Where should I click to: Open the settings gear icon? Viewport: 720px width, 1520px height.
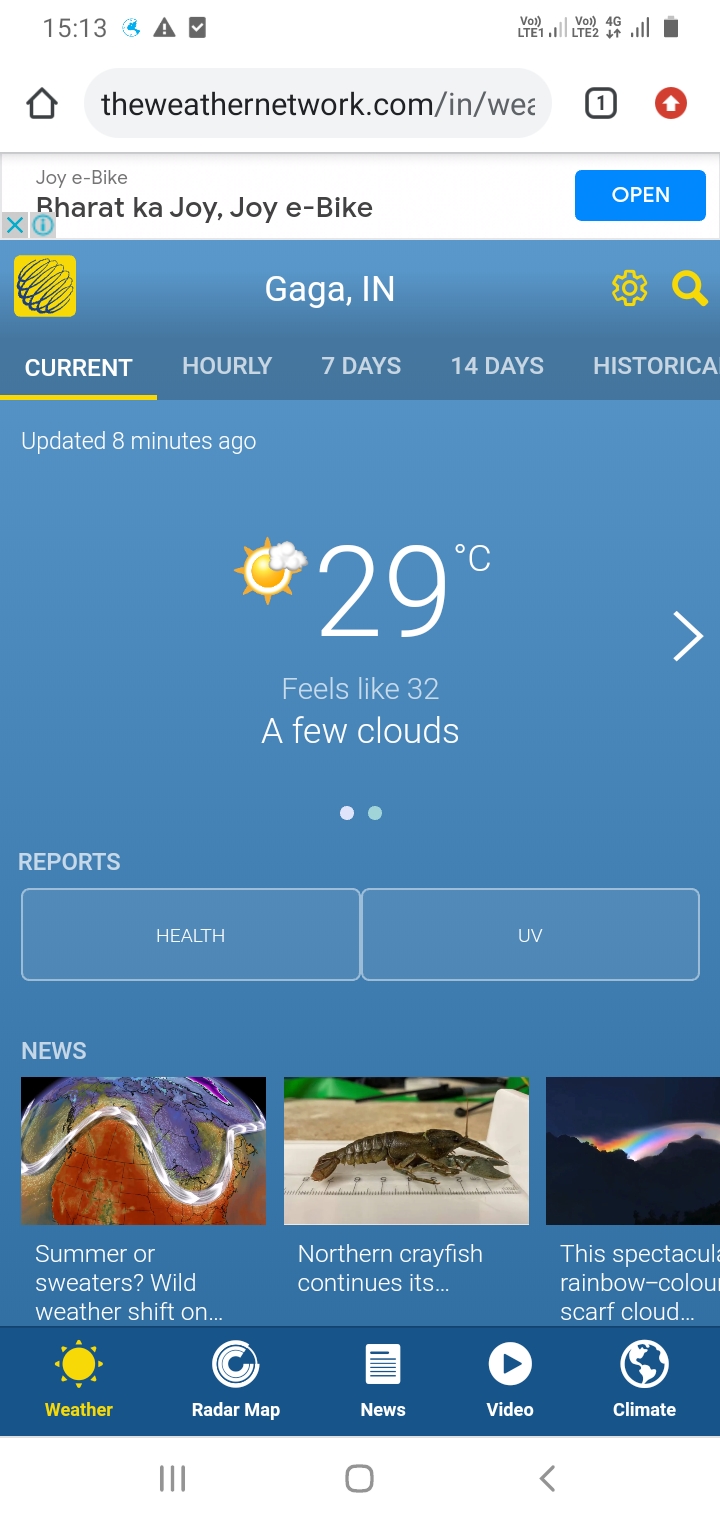coord(629,289)
